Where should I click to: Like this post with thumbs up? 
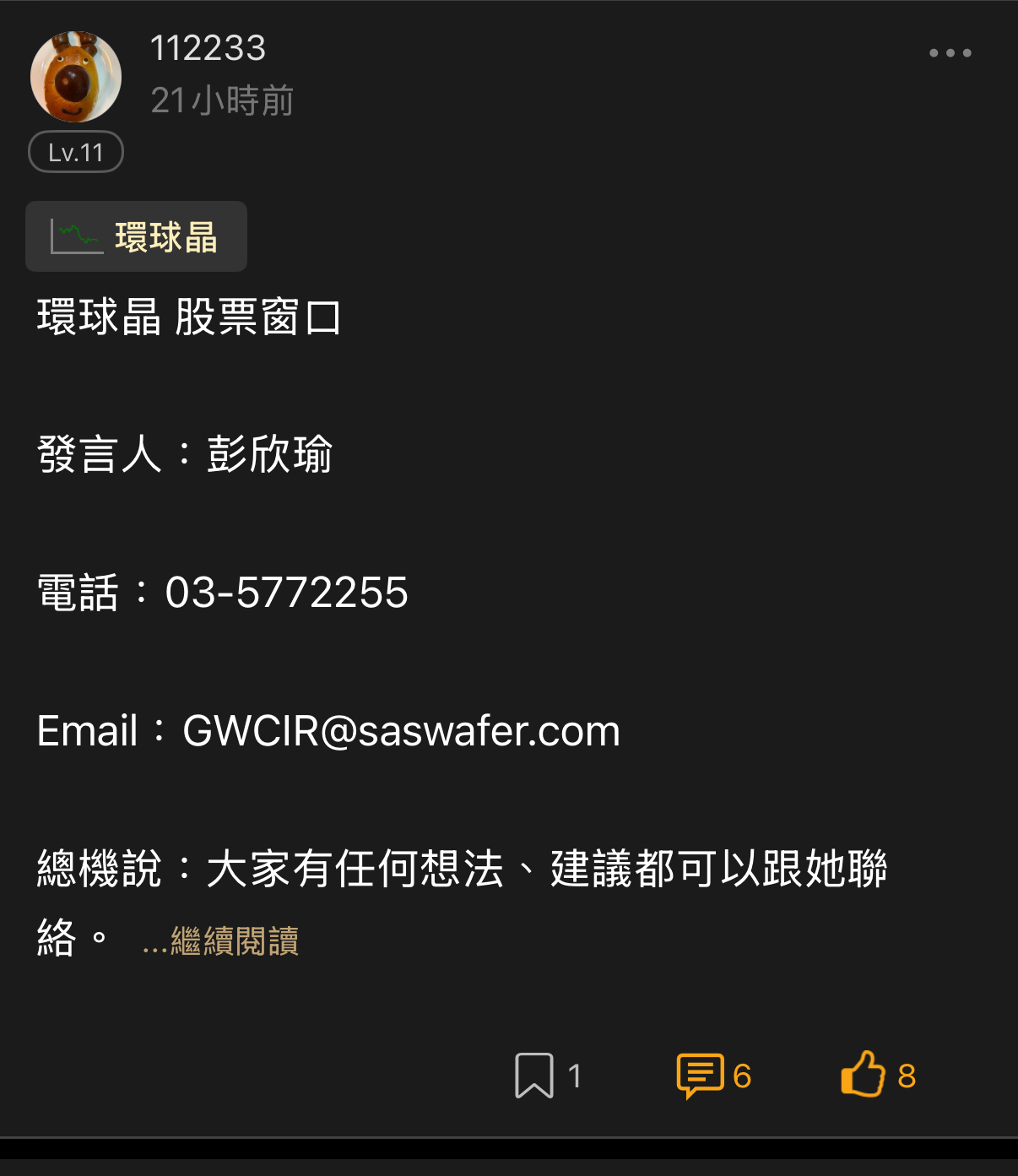[x=863, y=1074]
